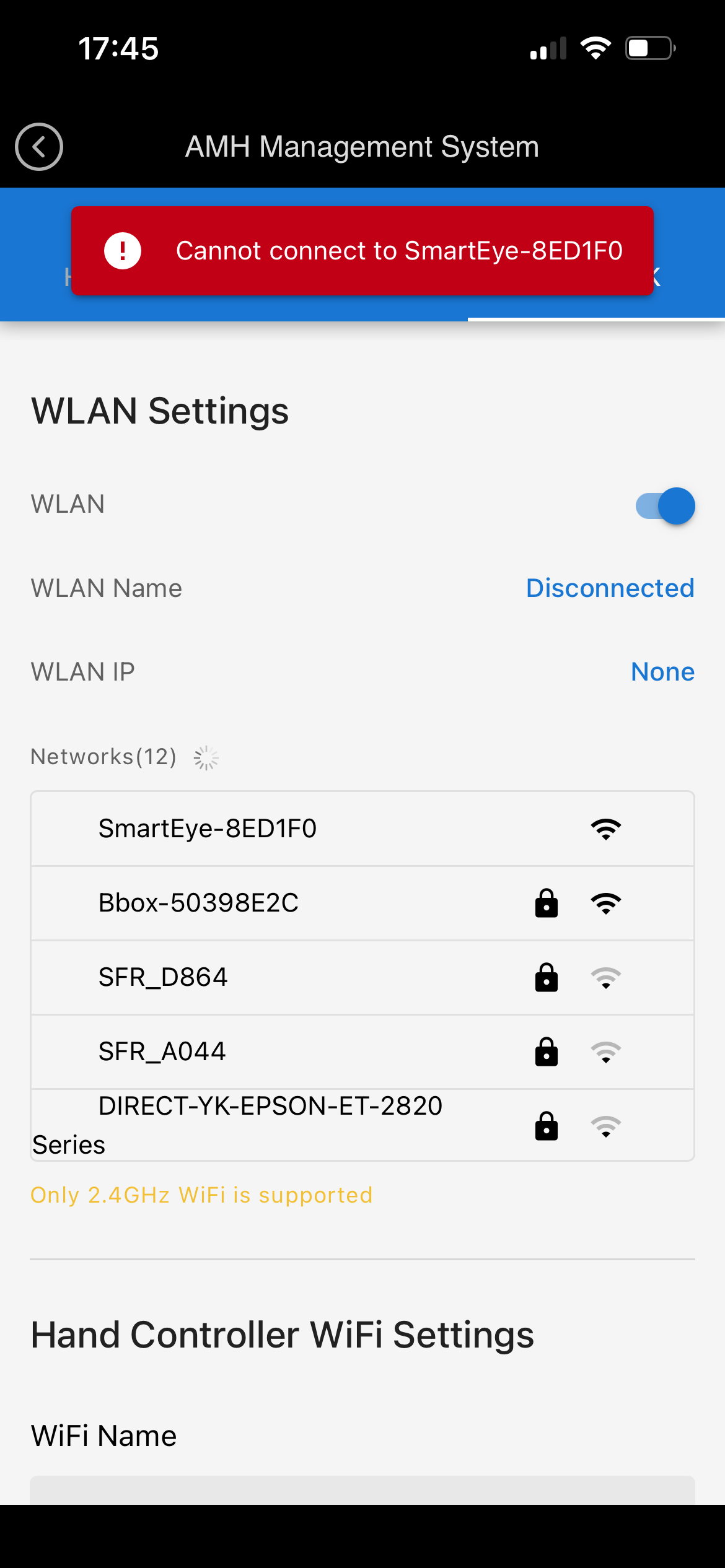The width and height of the screenshot is (725, 1568).
Task: Connect to Bbox-50398E2C network
Action: tap(362, 904)
